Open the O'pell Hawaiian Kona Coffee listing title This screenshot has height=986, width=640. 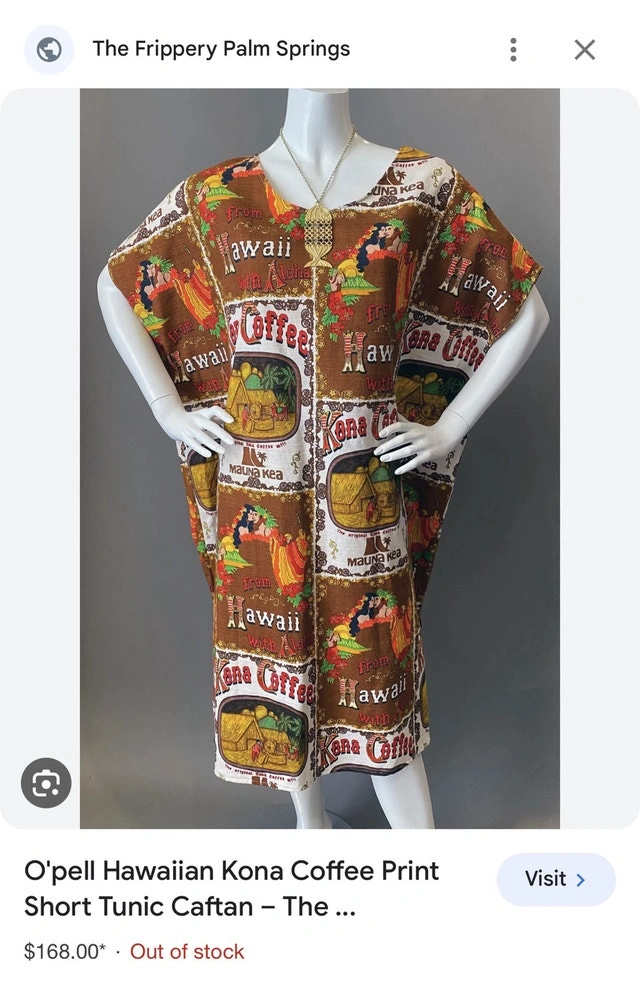point(231,889)
